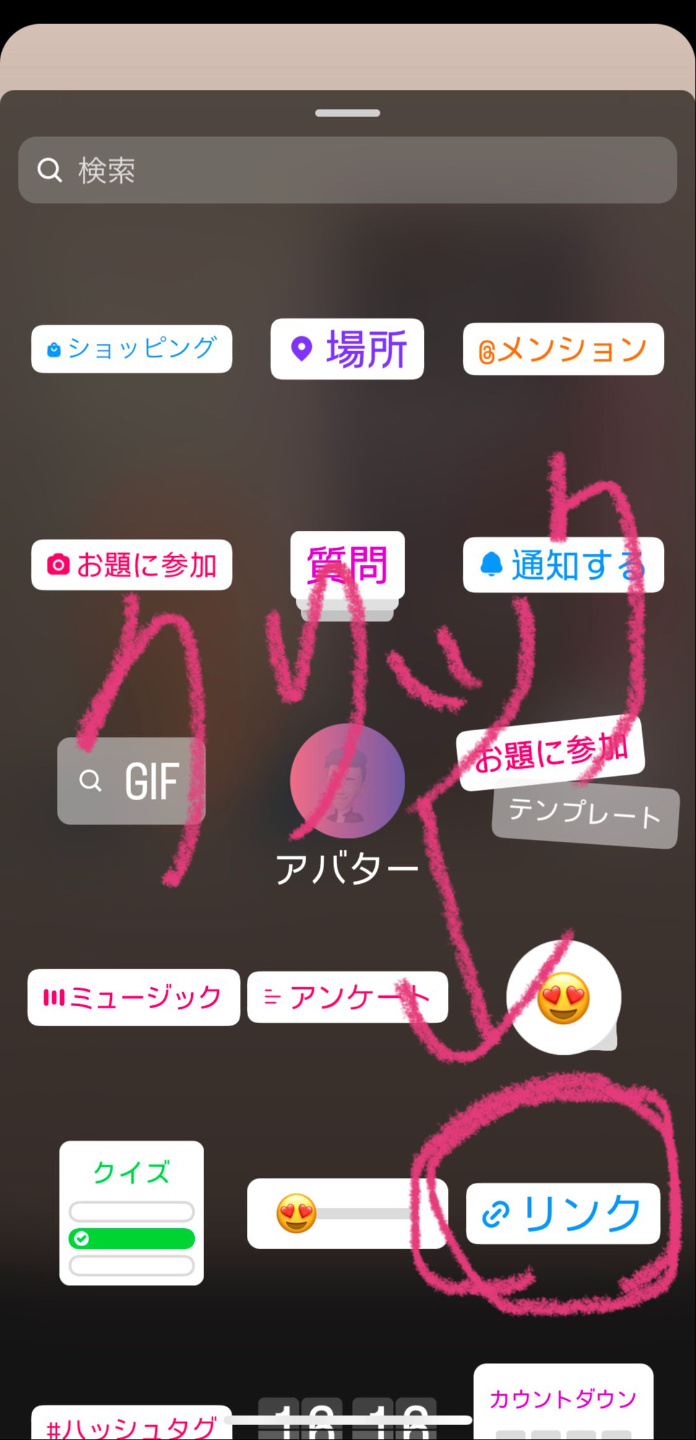The width and height of the screenshot is (696, 1440).
Task: Add the #ハッシュタグ hashtag sticker
Action: click(131, 1424)
